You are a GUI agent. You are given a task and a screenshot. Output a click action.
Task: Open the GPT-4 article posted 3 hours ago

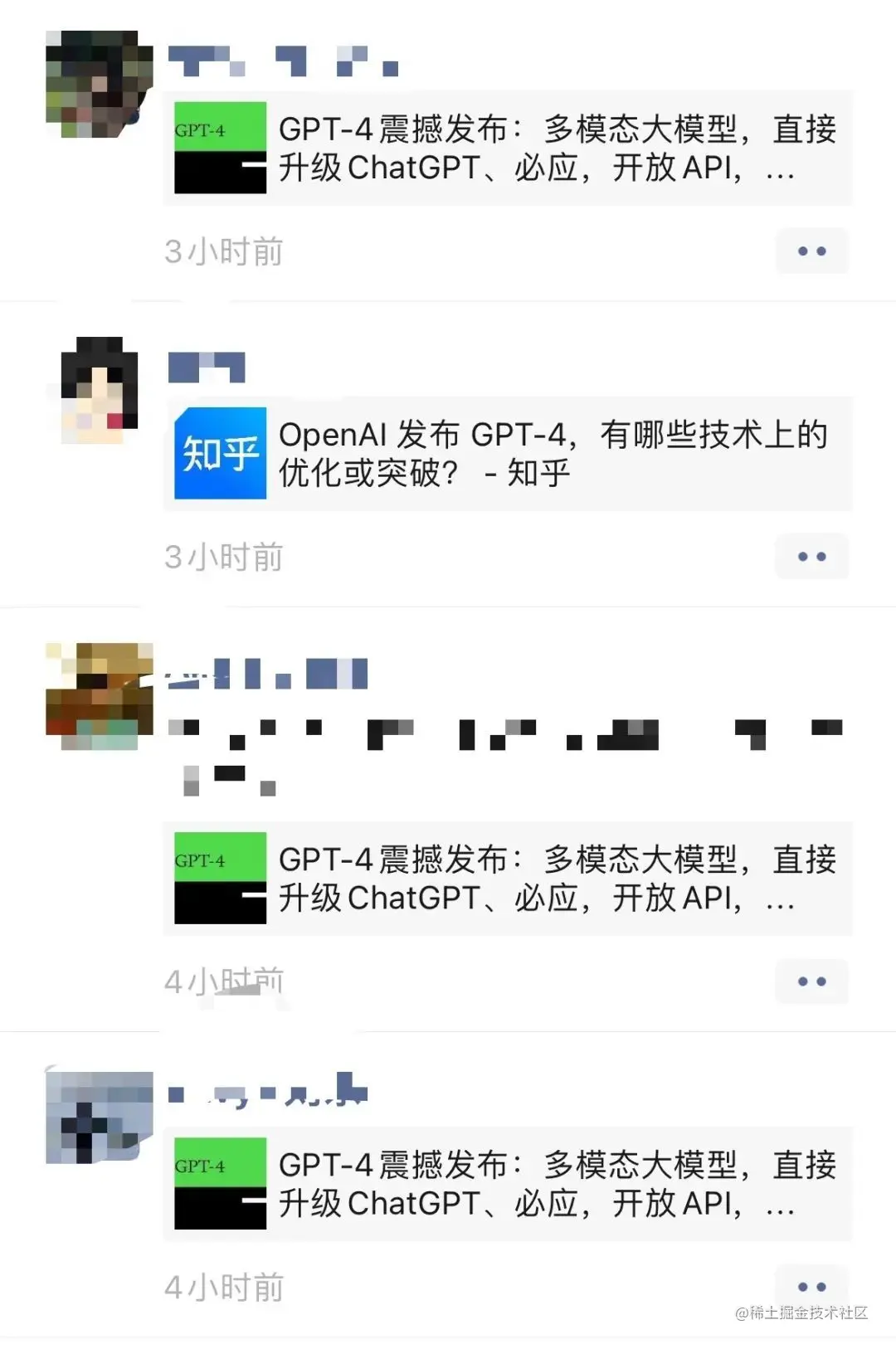coord(508,149)
